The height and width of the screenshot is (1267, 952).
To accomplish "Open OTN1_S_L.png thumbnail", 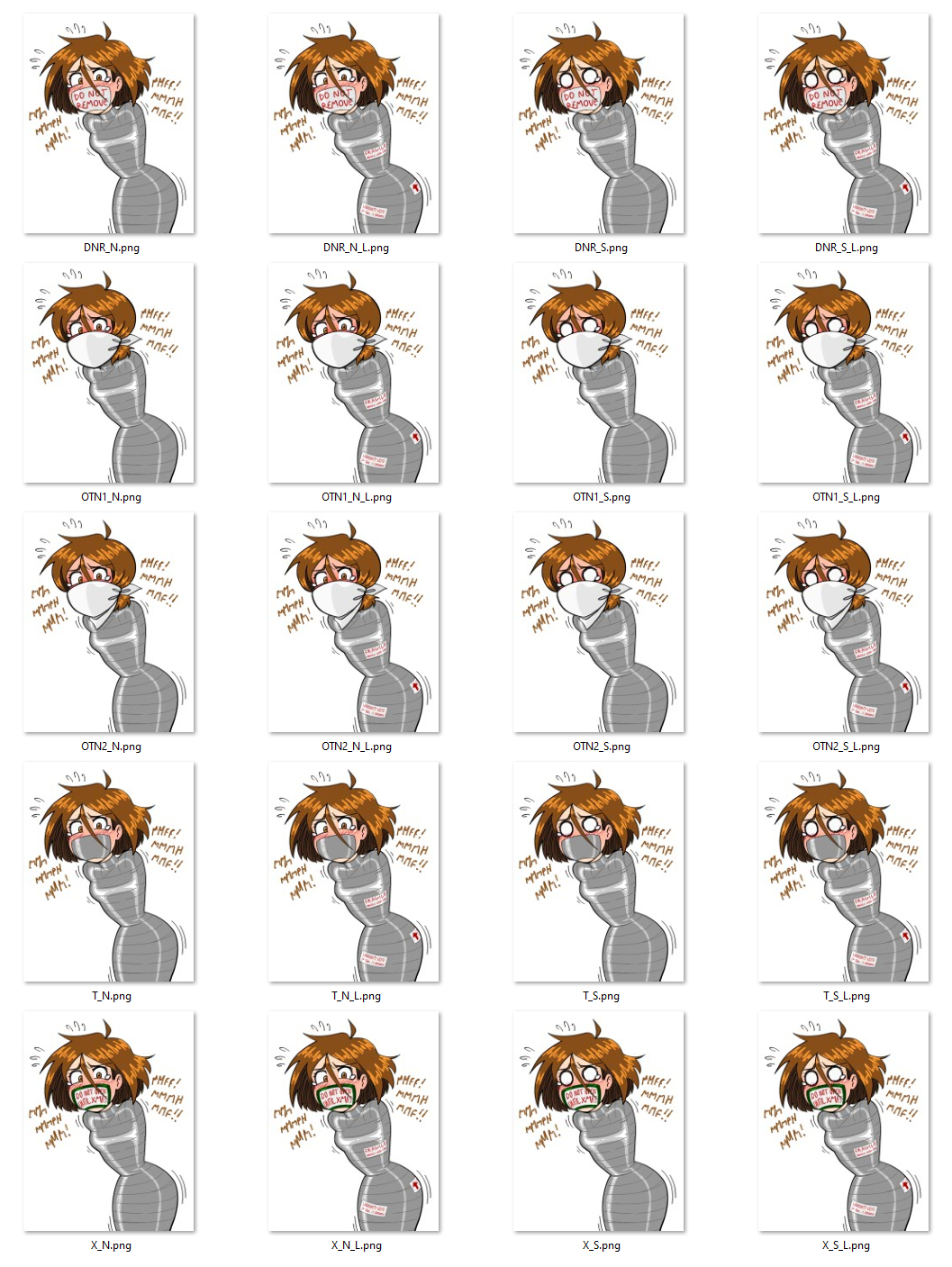I will (844, 374).
